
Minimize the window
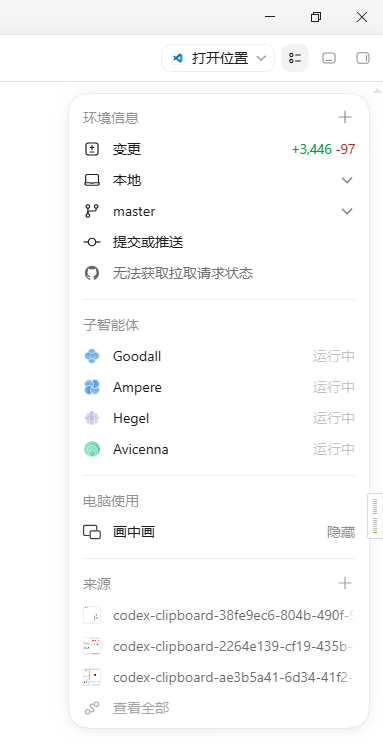pyautogui.click(x=270, y=17)
